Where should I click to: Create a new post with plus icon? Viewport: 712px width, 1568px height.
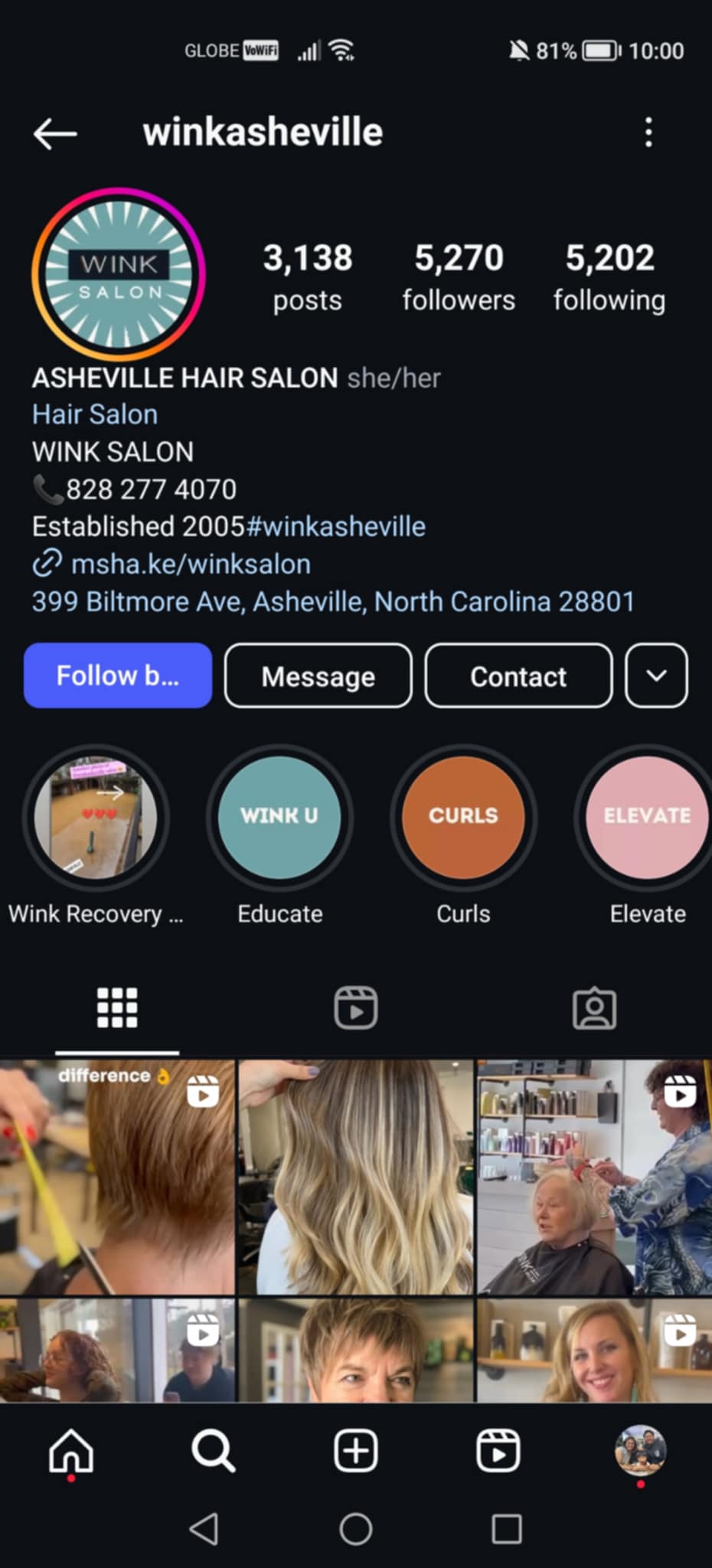356,1451
